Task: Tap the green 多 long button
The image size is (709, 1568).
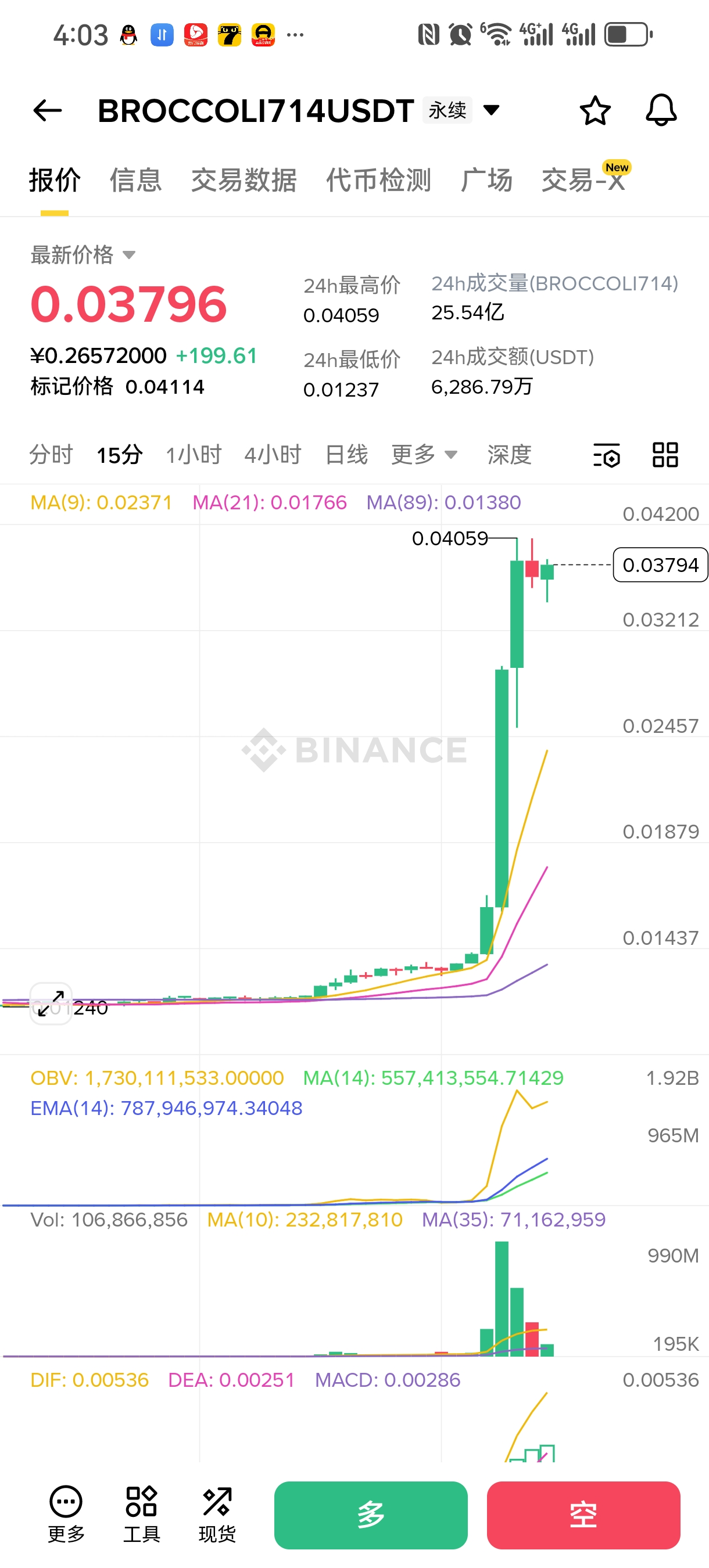Action: 370,1515
